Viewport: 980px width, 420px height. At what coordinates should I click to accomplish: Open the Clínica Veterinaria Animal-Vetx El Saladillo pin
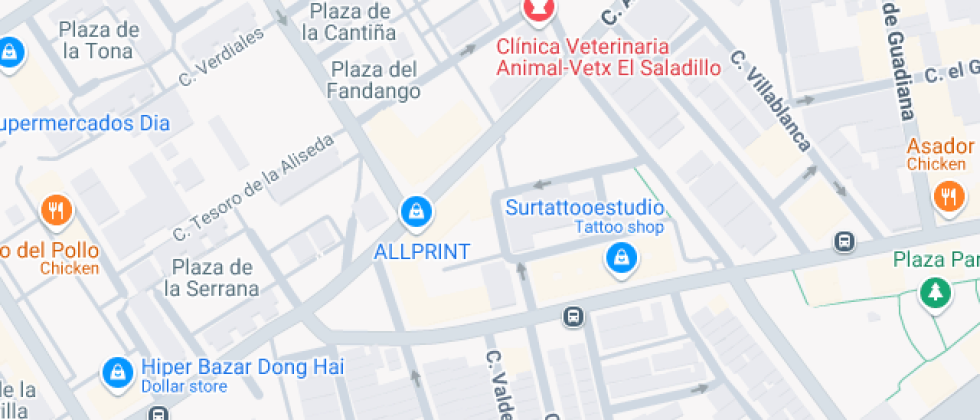pyautogui.click(x=539, y=8)
